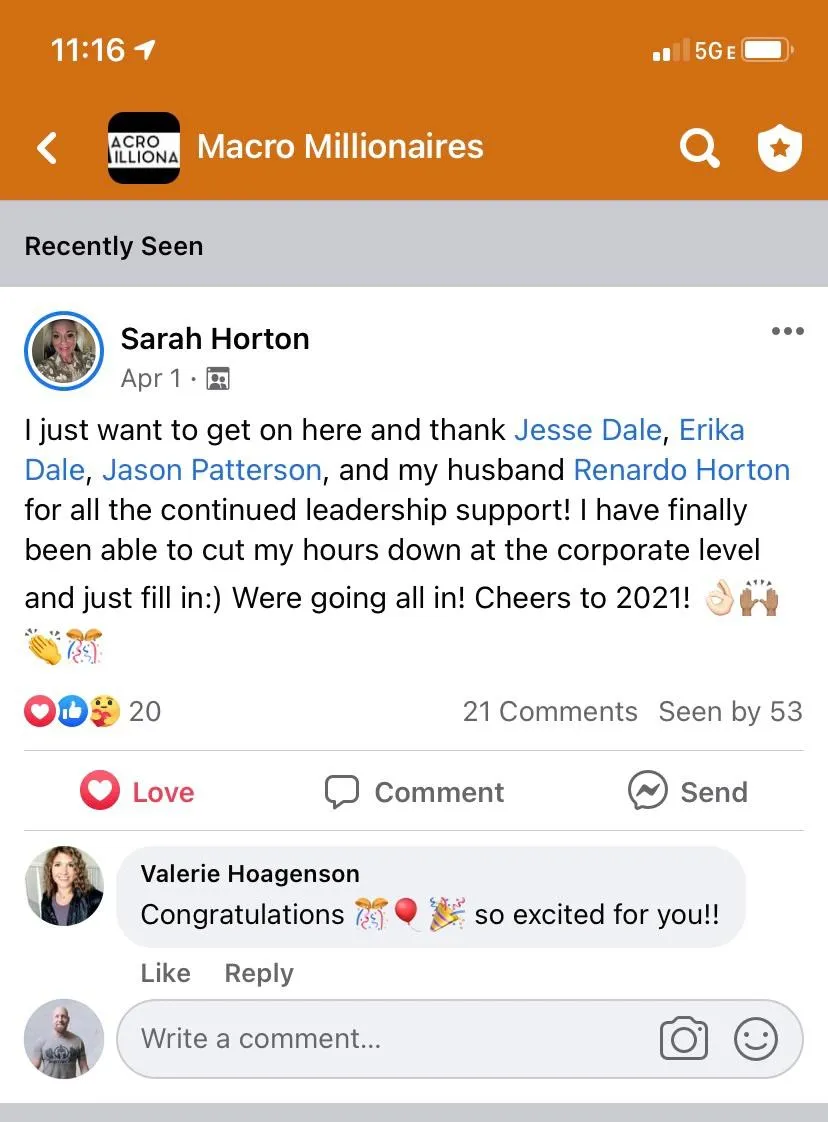View Seen by 53 list
The image size is (828, 1122).
pos(730,711)
